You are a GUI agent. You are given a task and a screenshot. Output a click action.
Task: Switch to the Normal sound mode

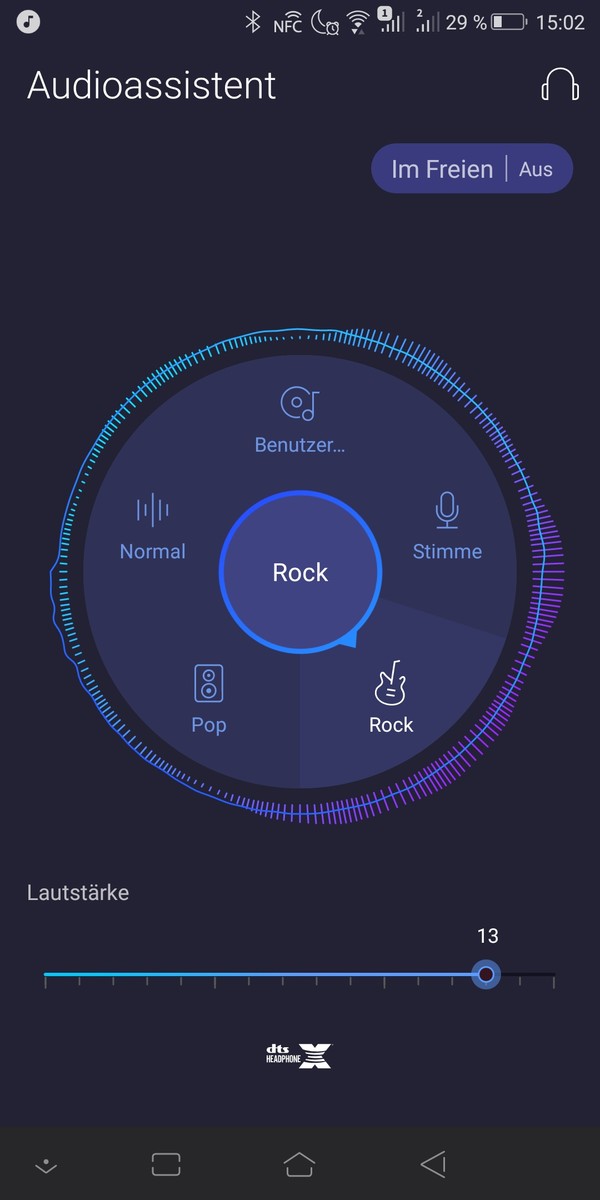point(153,528)
